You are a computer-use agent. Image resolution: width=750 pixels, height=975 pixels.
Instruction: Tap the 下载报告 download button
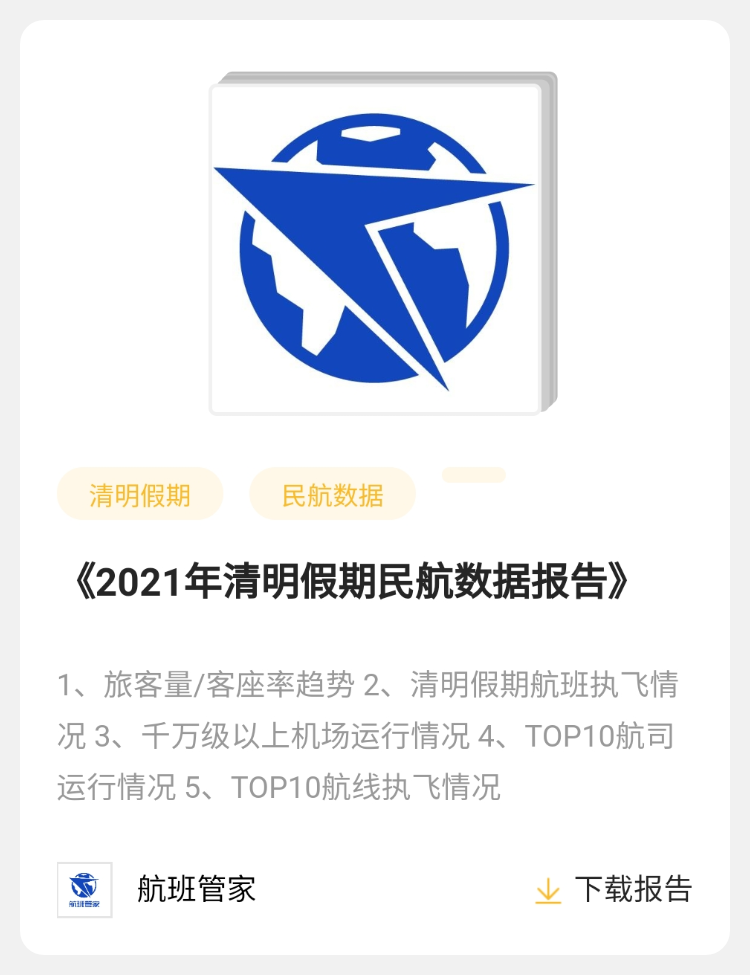tap(614, 889)
